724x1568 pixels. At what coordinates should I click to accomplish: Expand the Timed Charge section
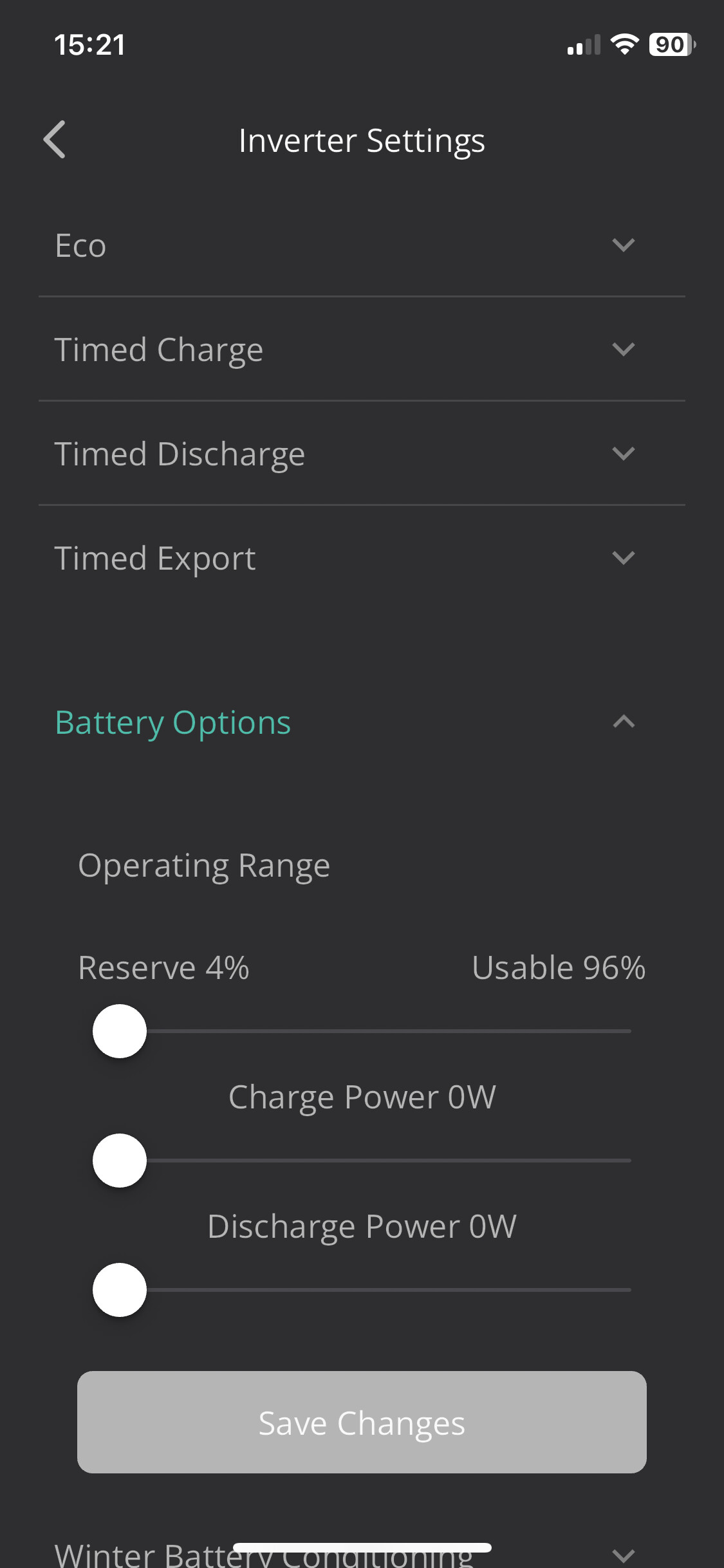point(362,350)
